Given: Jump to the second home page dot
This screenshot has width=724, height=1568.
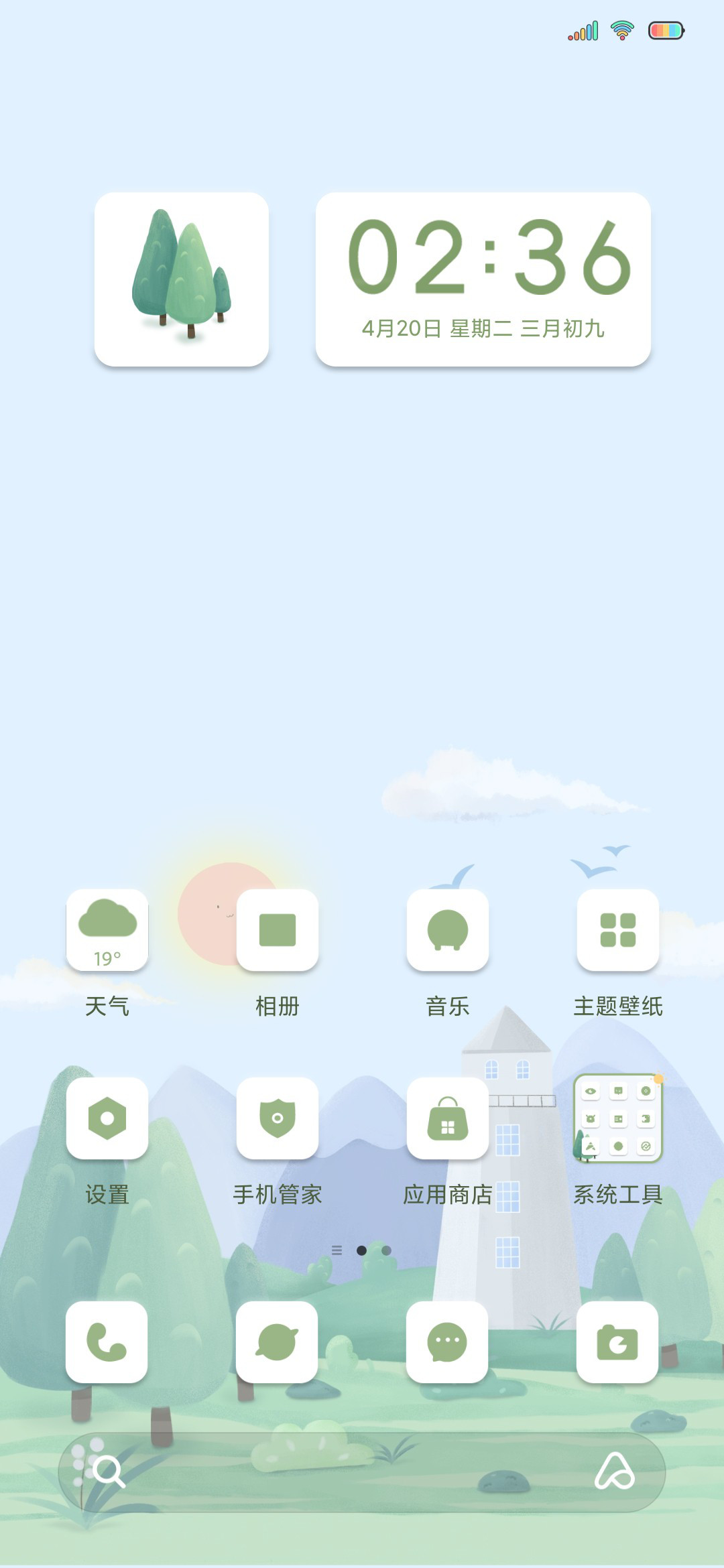Looking at the screenshot, I should [x=386, y=1250].
